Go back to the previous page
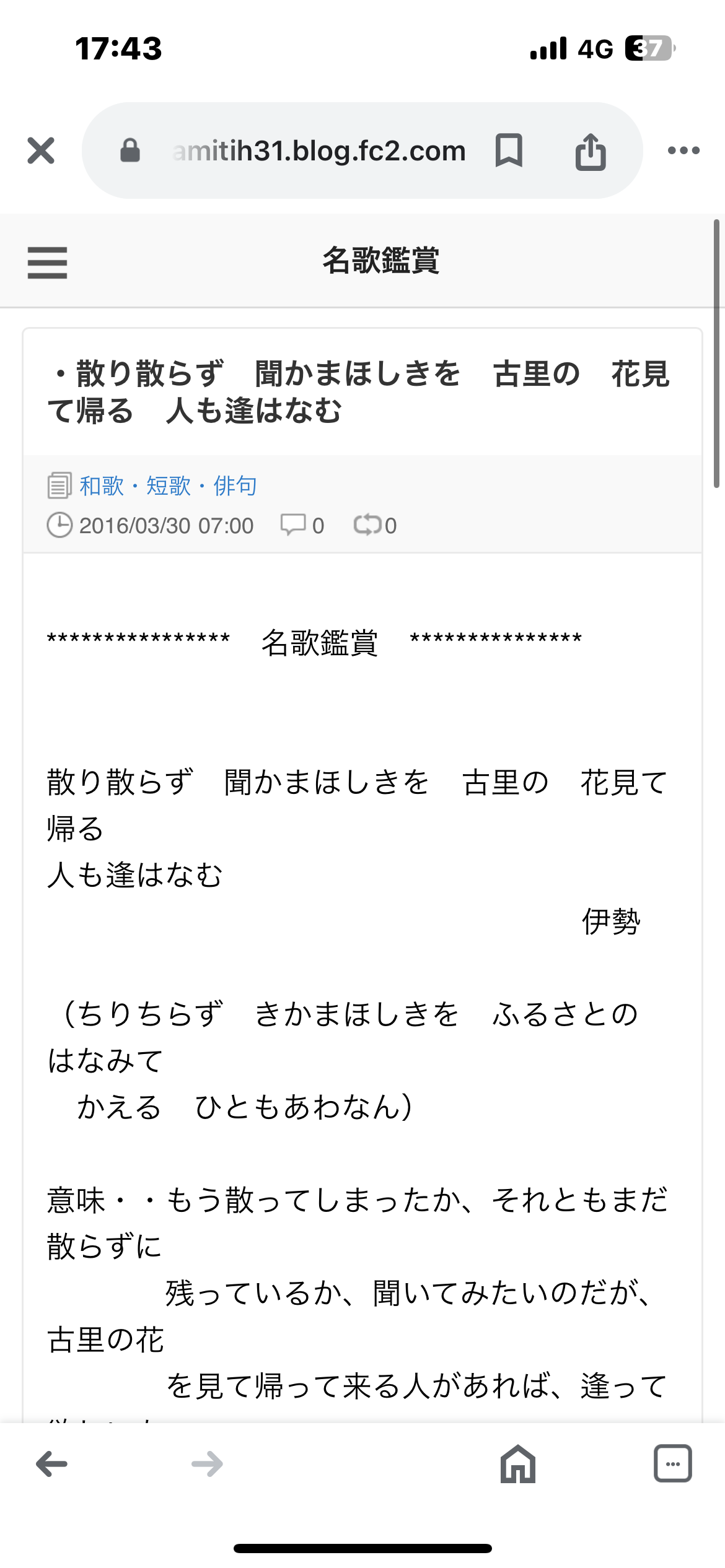Viewport: 725px width, 1568px height. [51, 1464]
